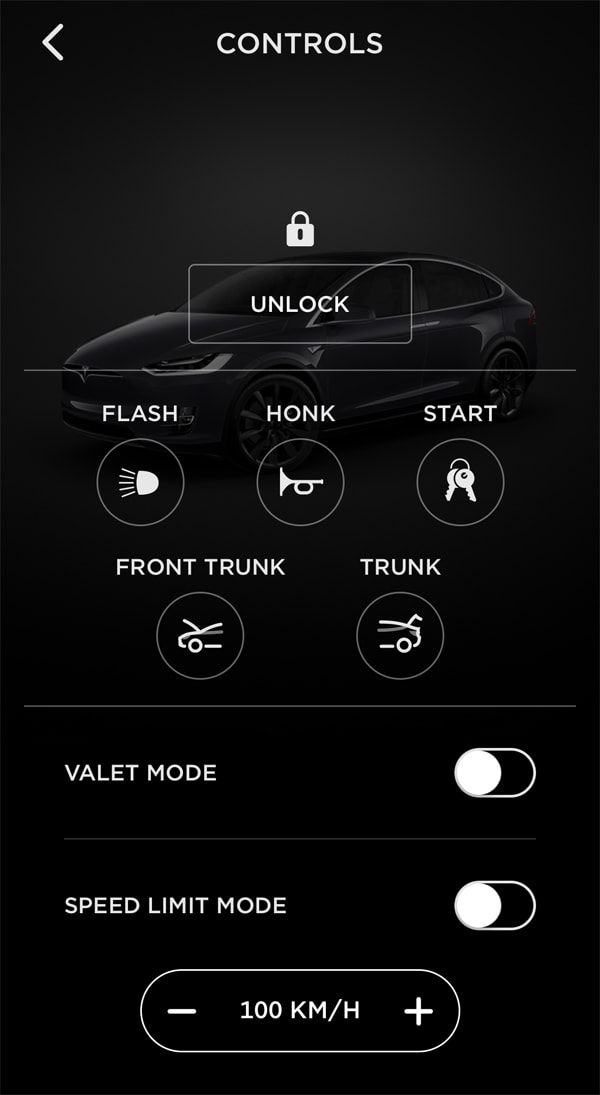Flash the car's headlights
The height and width of the screenshot is (1095, 600).
[140, 482]
